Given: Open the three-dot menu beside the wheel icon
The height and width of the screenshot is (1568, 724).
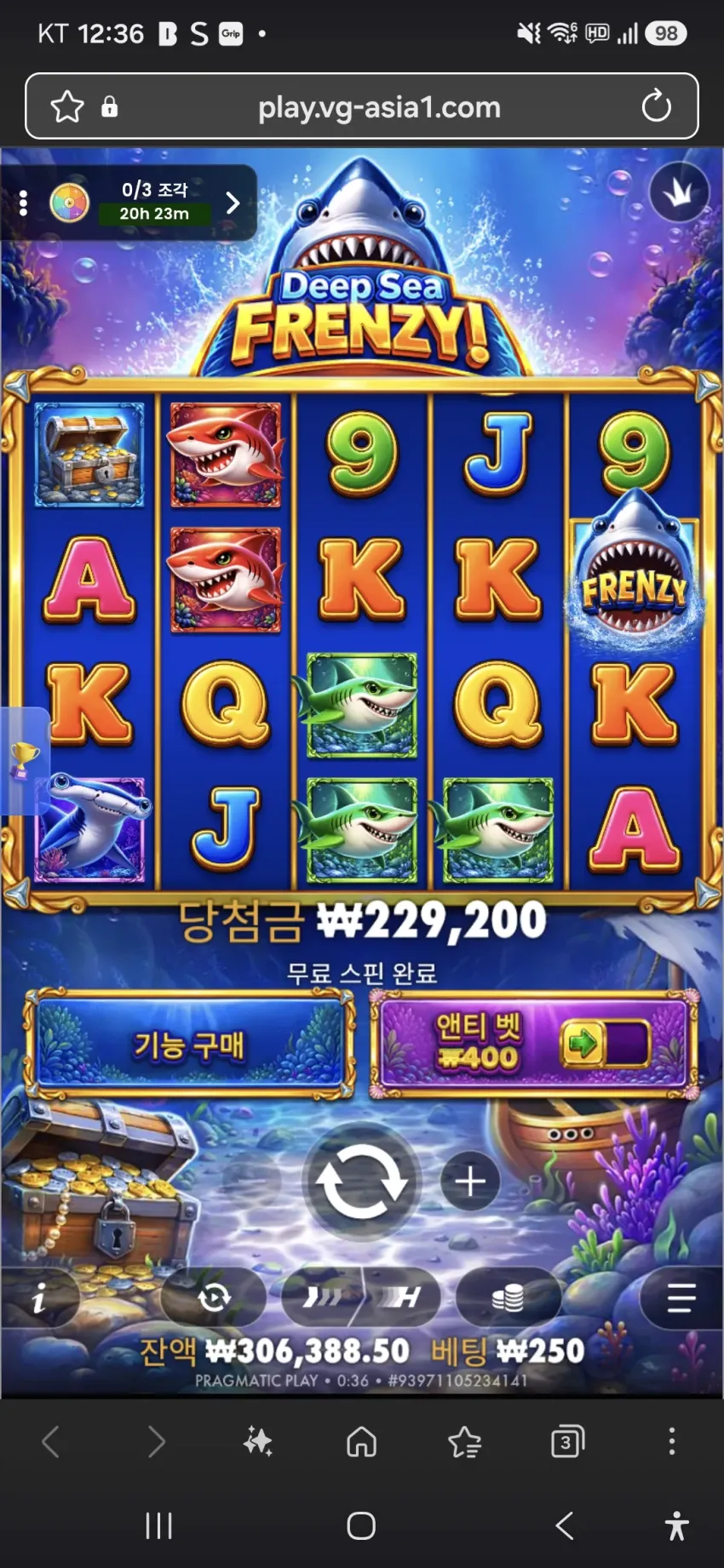Looking at the screenshot, I should point(23,203).
